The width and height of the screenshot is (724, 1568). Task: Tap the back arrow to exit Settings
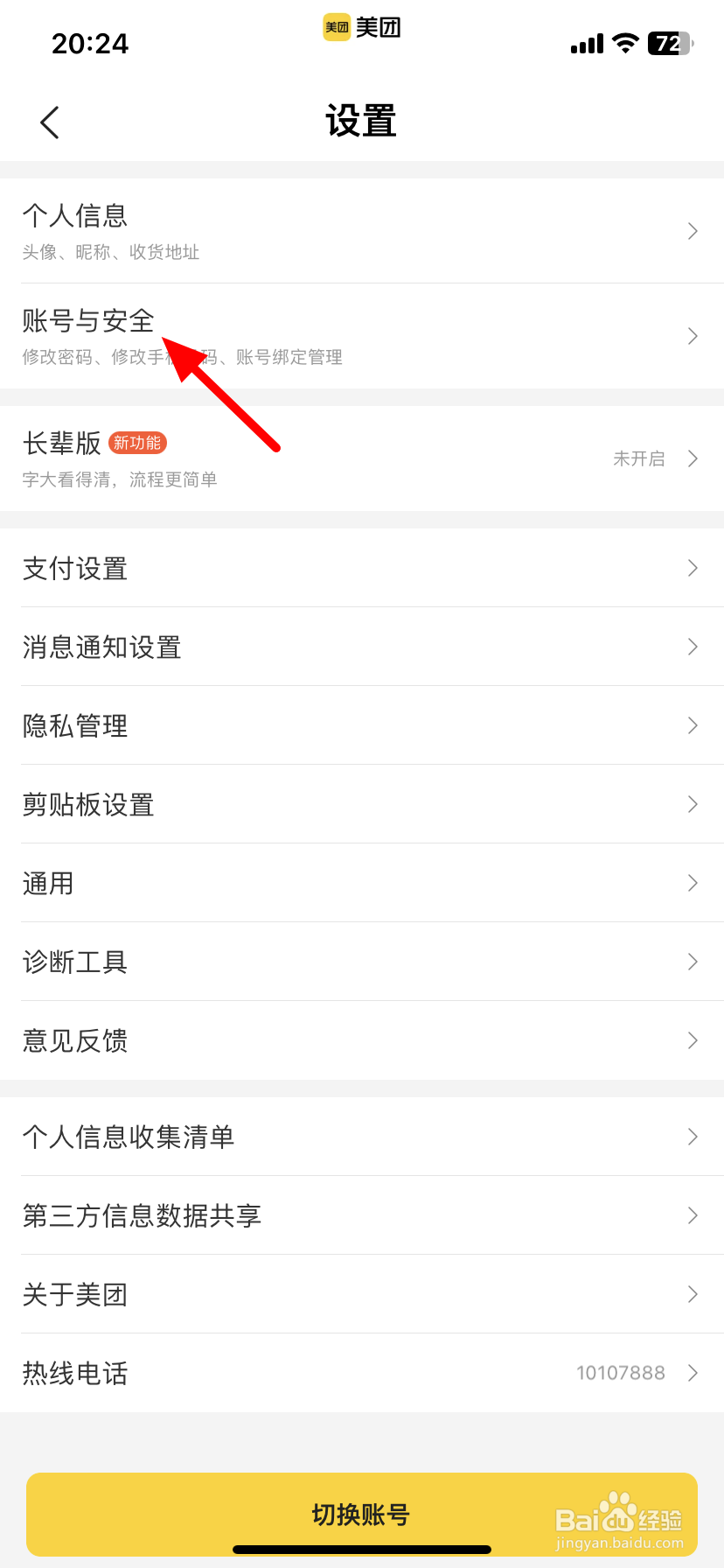click(x=49, y=122)
